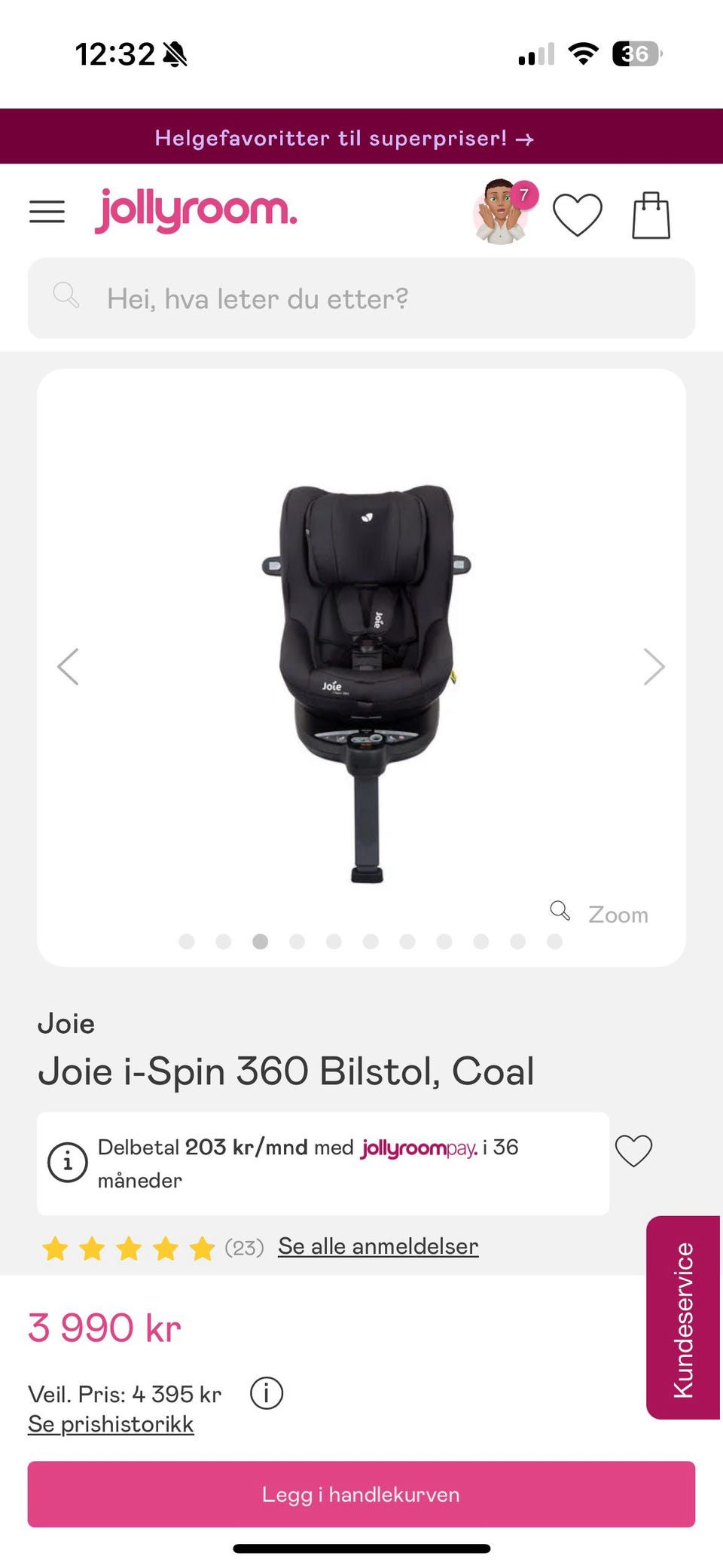723x1568 pixels.
Task: Go to the Jollyroom home page logo
Action: 196,210
